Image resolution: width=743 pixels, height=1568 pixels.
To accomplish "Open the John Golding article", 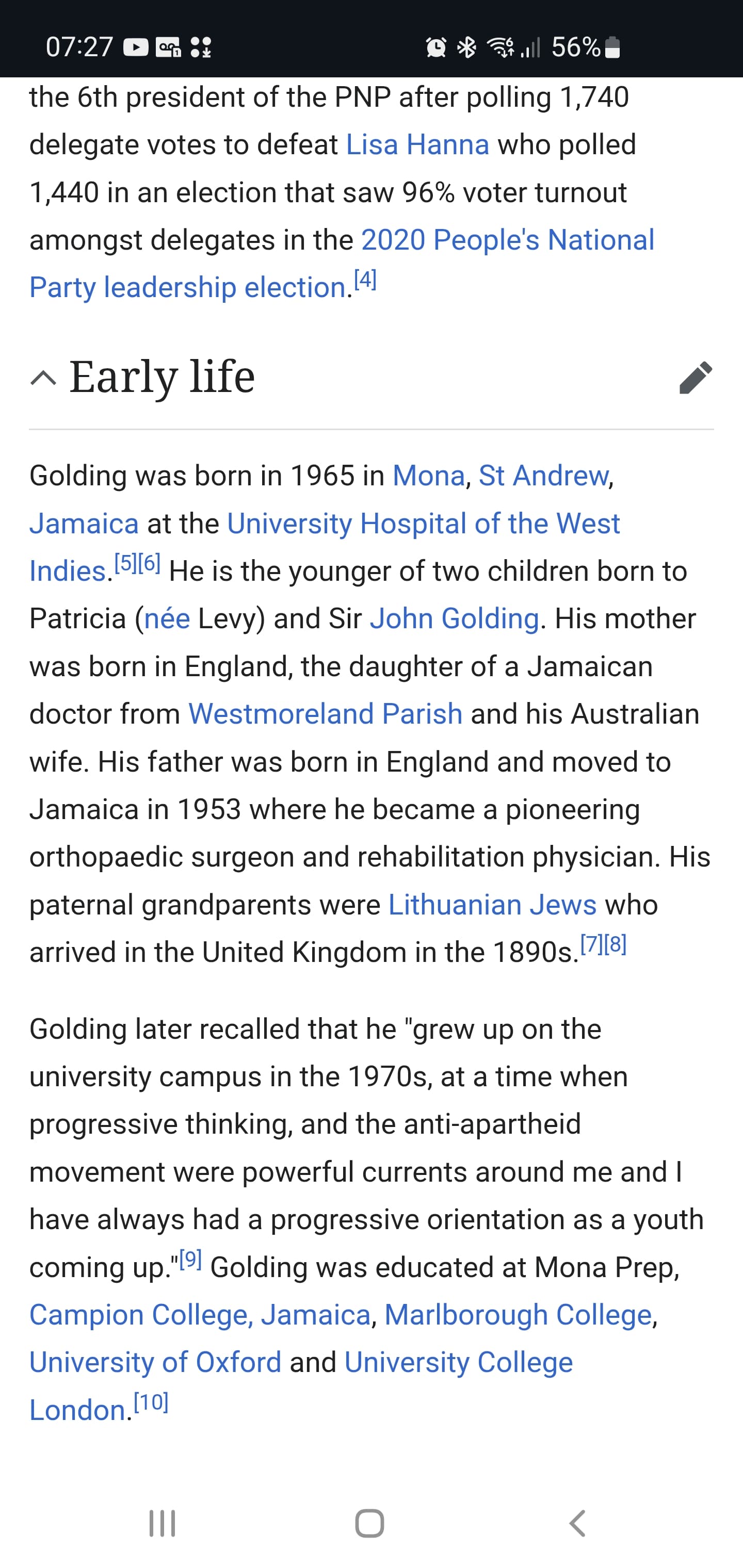I will (x=454, y=618).
